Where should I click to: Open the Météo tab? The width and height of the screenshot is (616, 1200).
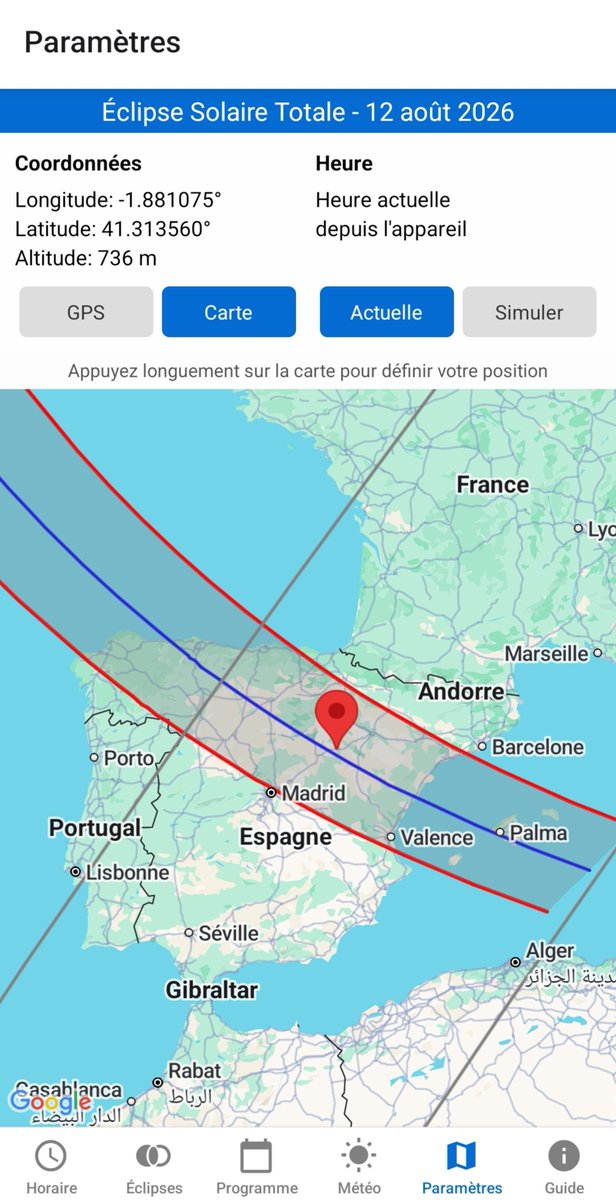point(359,1166)
